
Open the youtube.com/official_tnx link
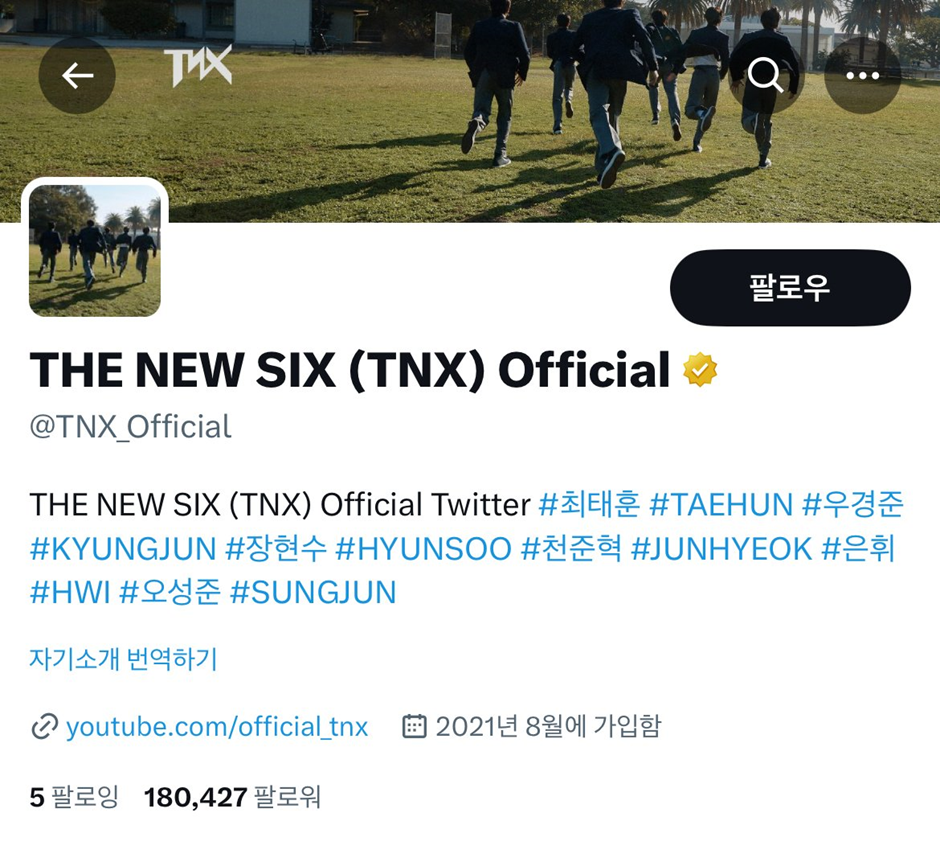(x=217, y=727)
